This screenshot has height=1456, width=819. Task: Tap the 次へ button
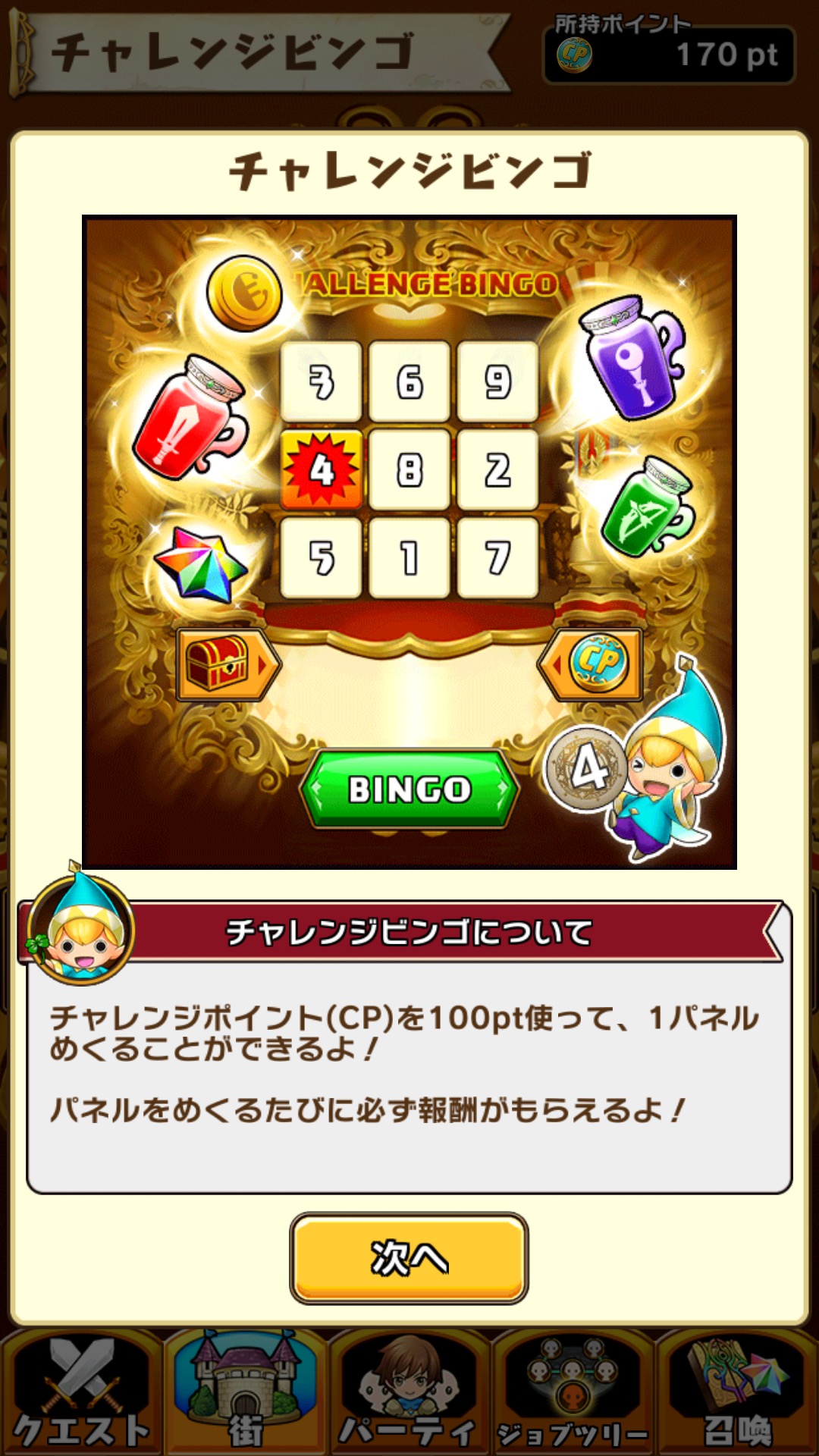409,1258
